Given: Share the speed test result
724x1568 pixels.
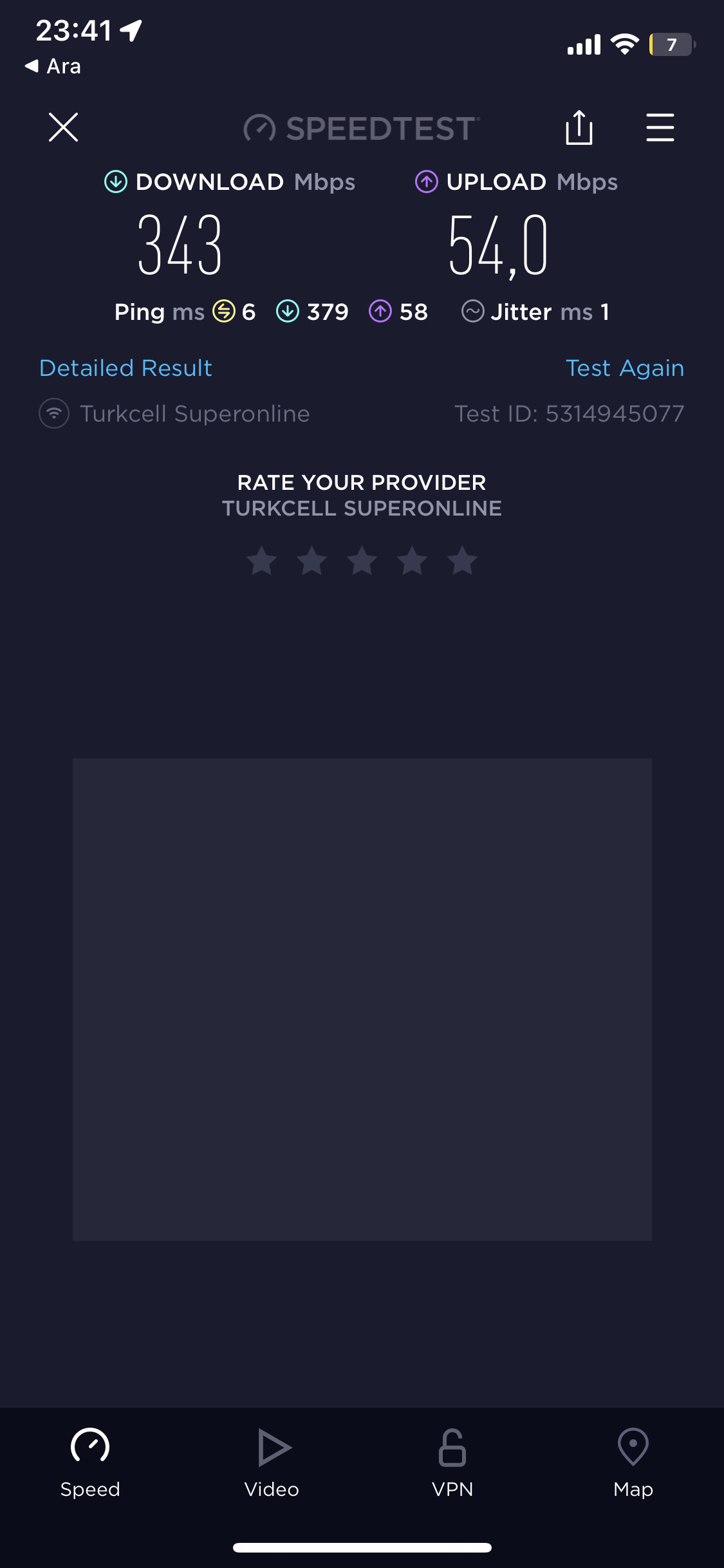Looking at the screenshot, I should [579, 127].
